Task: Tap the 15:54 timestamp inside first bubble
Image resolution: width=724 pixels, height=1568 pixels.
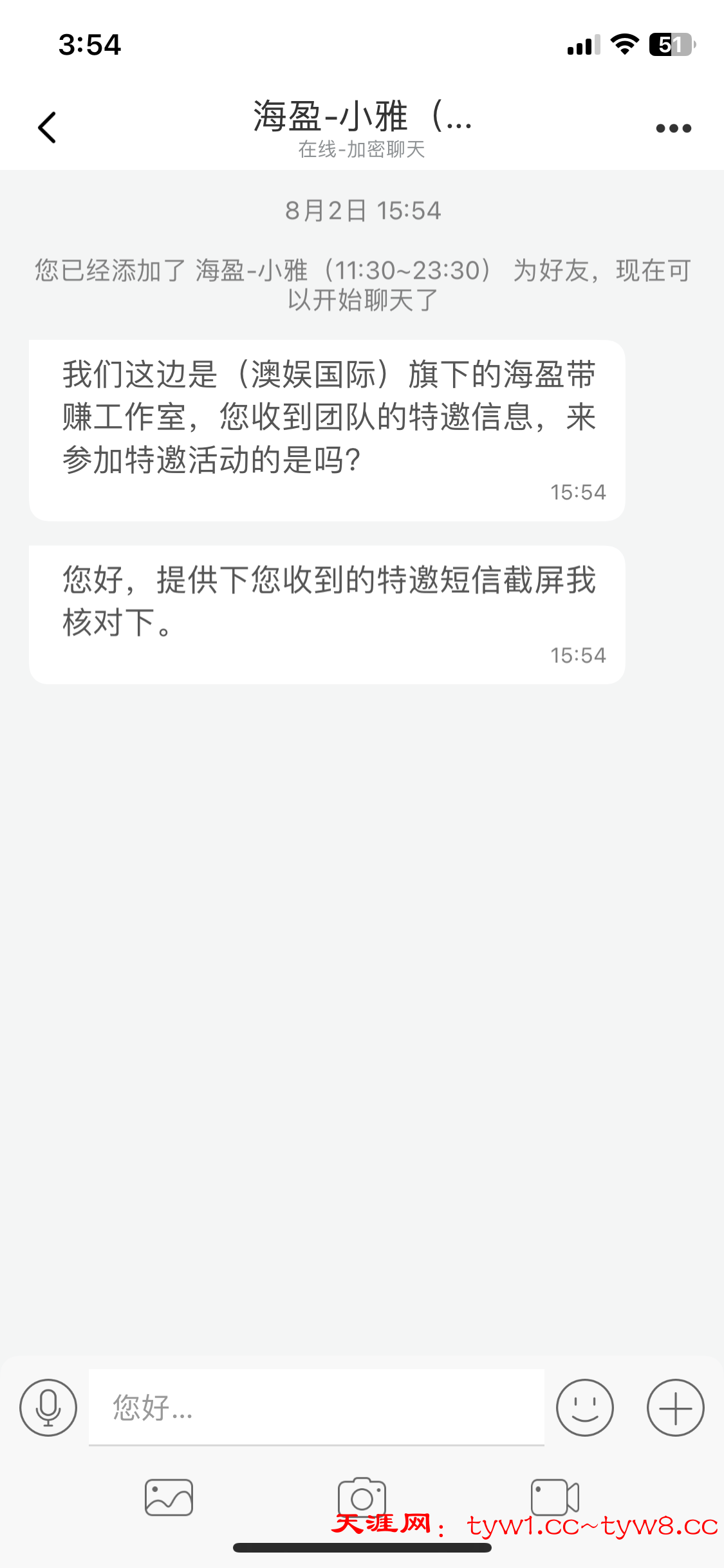Action: click(x=578, y=492)
